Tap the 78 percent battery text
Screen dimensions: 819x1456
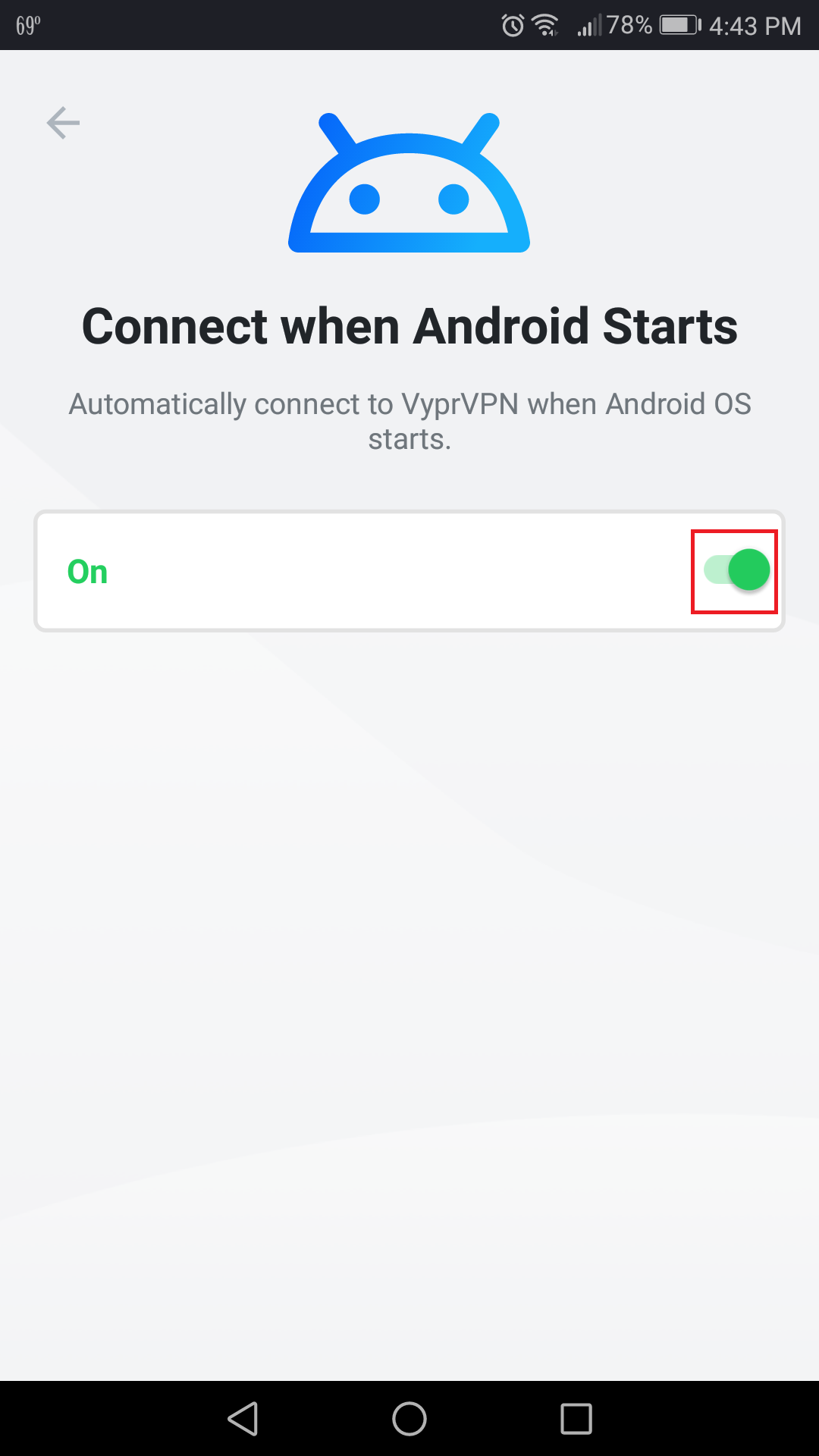coord(628,24)
